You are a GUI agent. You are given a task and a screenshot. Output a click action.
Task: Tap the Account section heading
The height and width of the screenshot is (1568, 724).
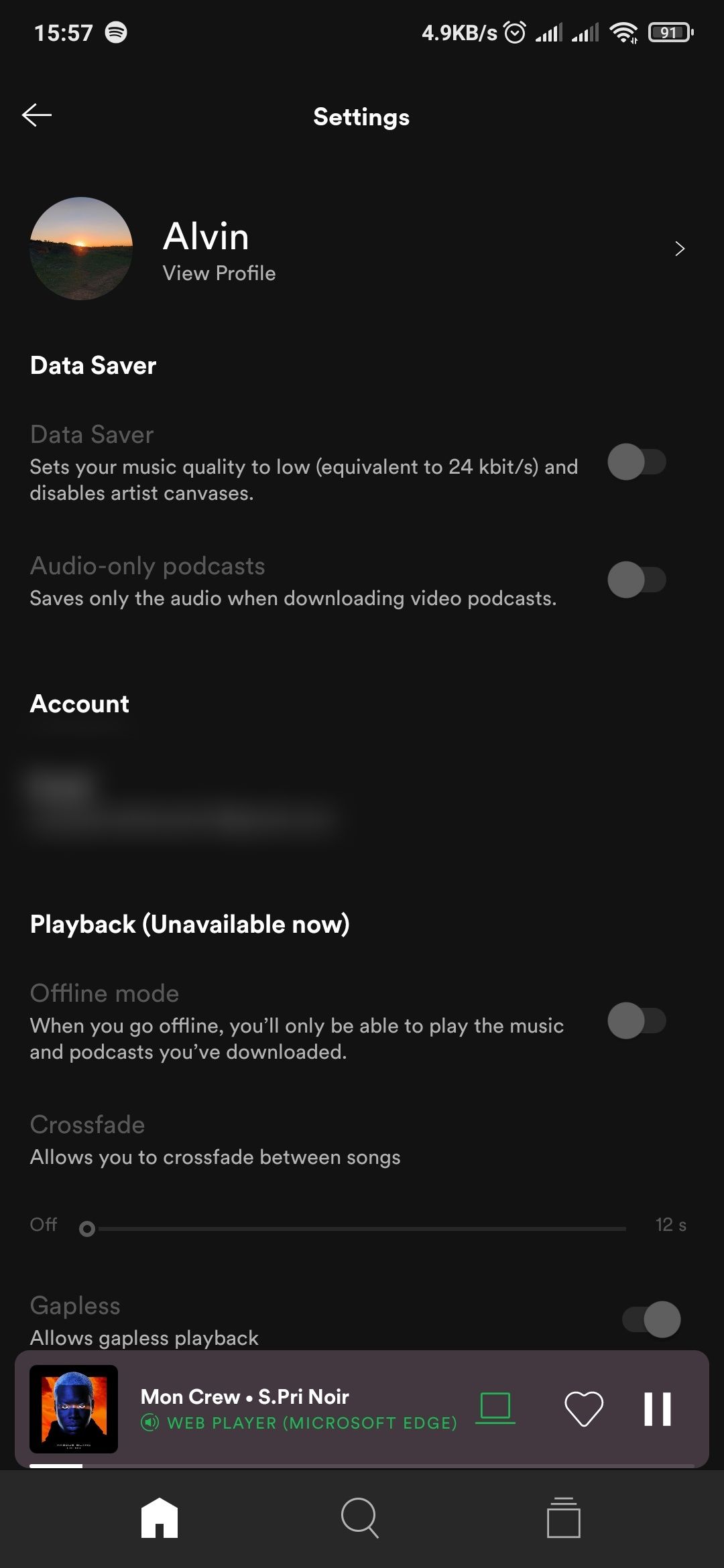pyautogui.click(x=79, y=704)
